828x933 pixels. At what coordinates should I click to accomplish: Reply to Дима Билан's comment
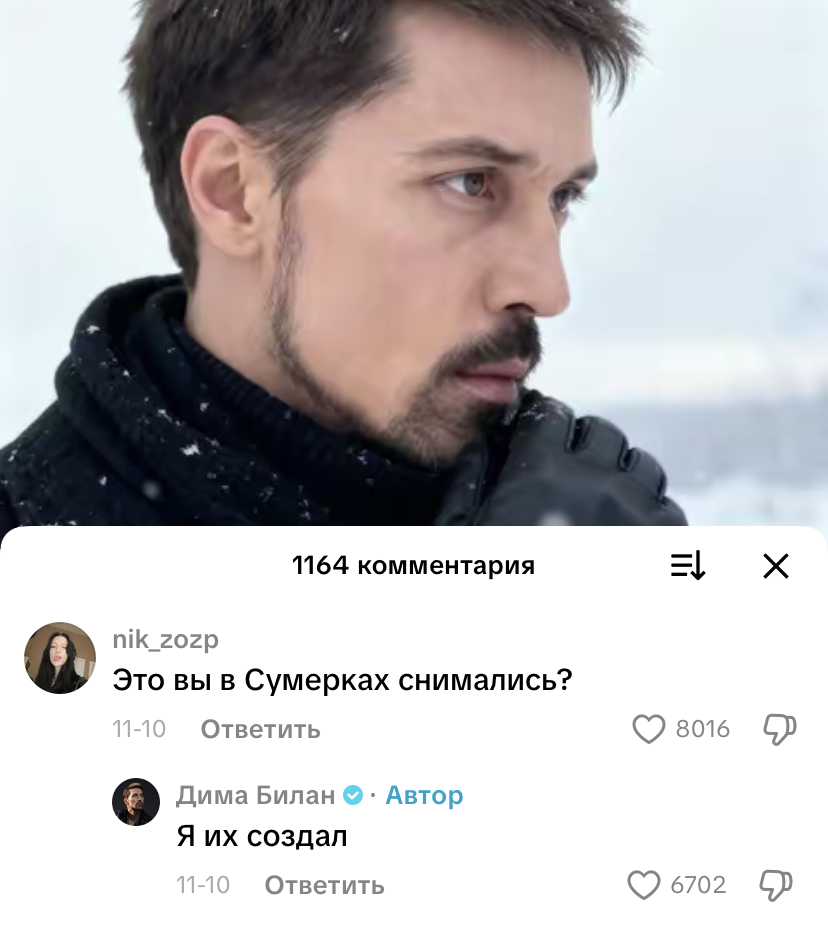click(x=324, y=885)
